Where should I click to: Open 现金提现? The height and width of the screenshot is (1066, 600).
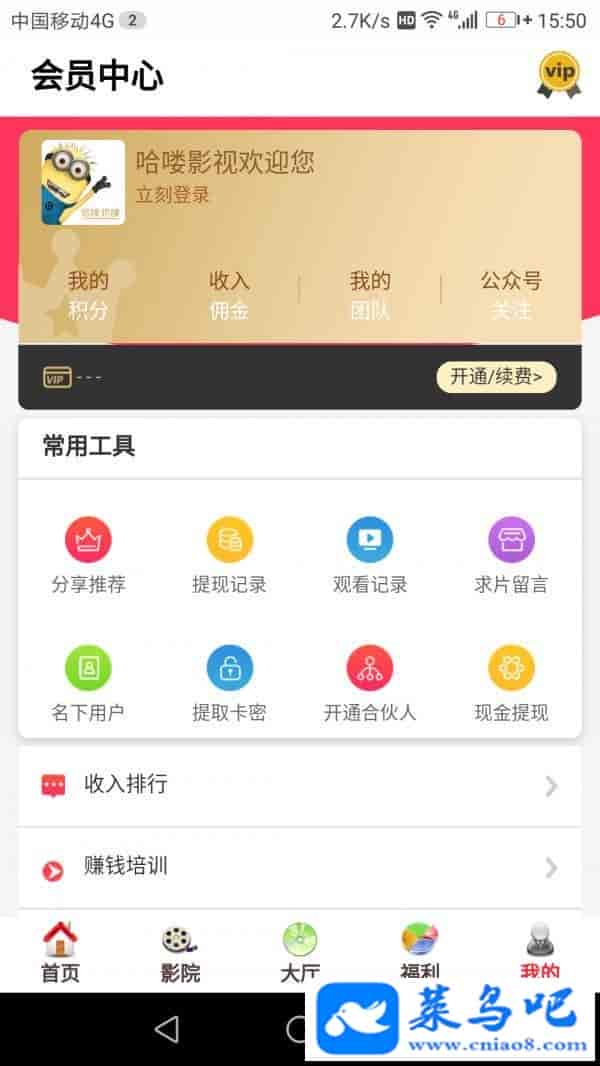(511, 684)
